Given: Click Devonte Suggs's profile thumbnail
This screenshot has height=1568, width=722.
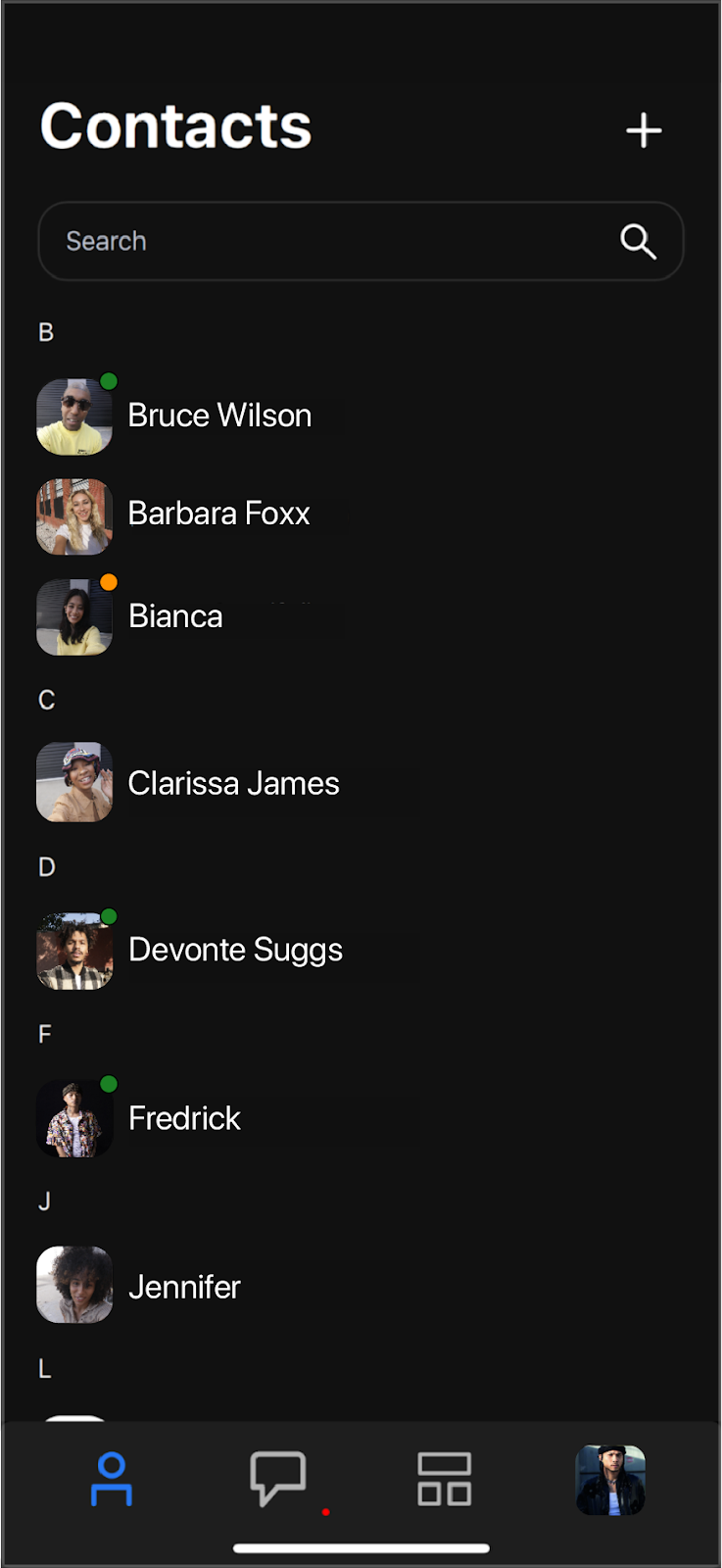Looking at the screenshot, I should click(x=74, y=949).
